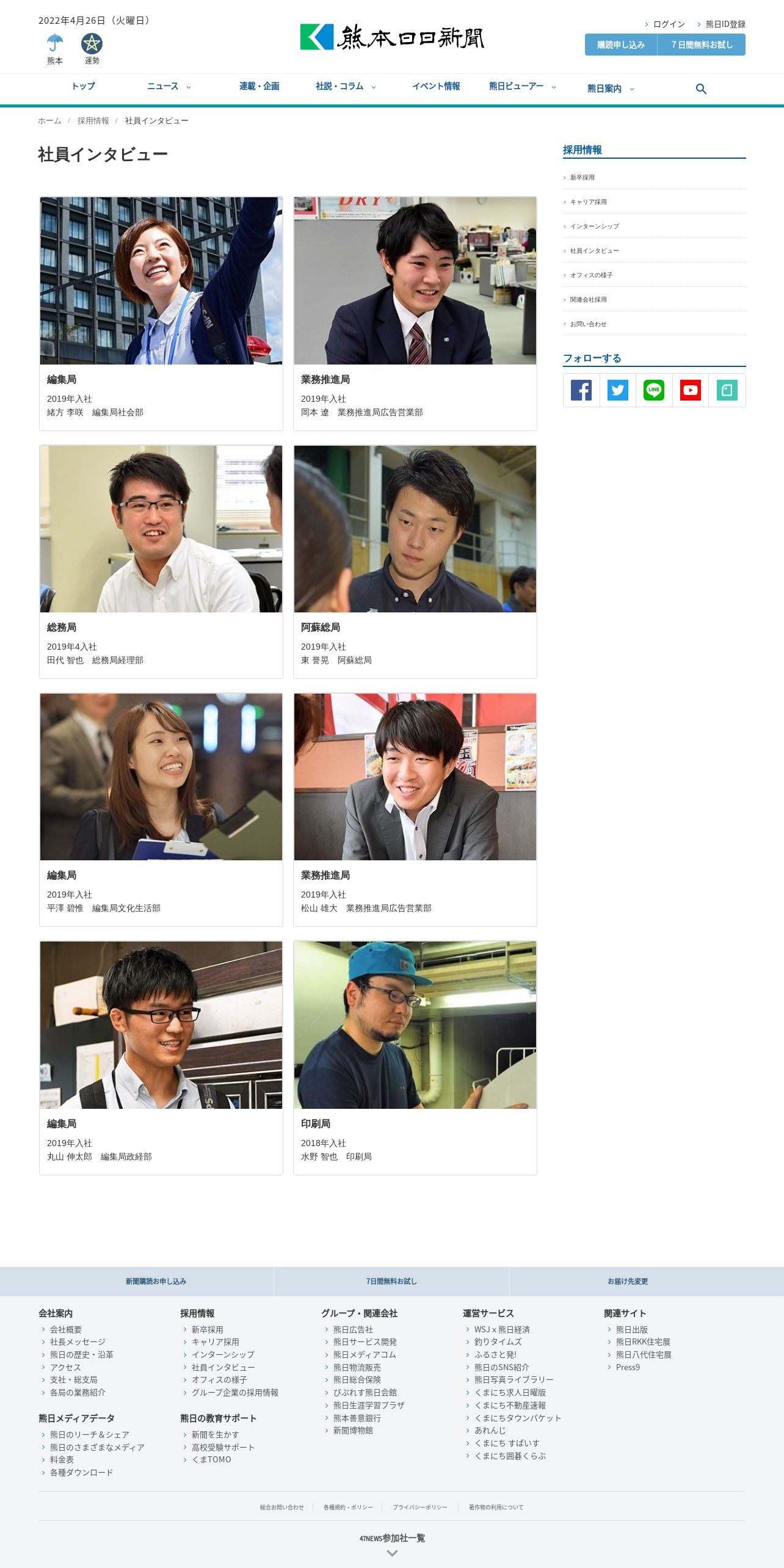Tap お届け先変更 in the footer bar
The height and width of the screenshot is (1568, 784).
point(628,1282)
